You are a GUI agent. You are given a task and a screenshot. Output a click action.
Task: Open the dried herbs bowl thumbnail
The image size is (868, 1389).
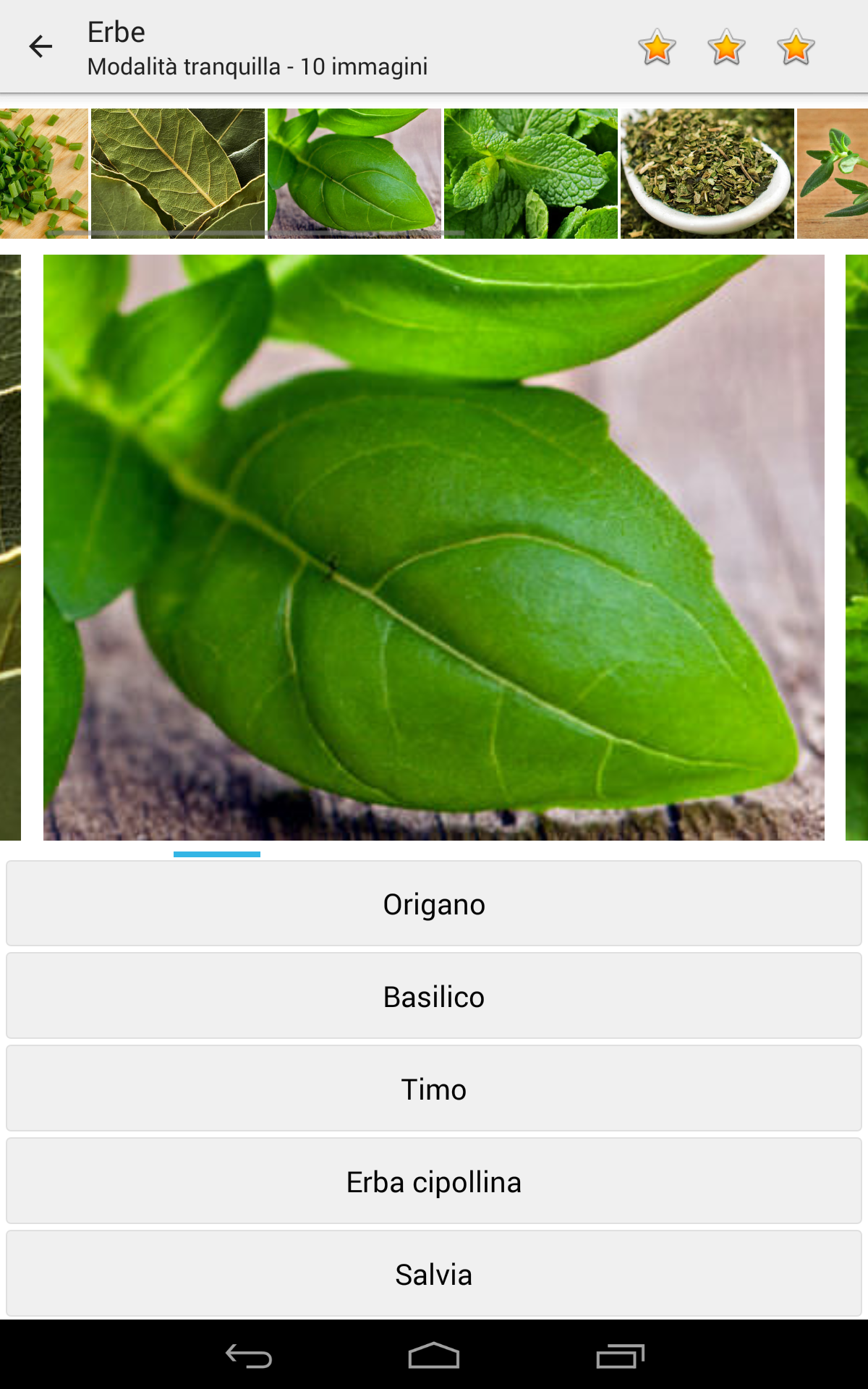(x=707, y=173)
